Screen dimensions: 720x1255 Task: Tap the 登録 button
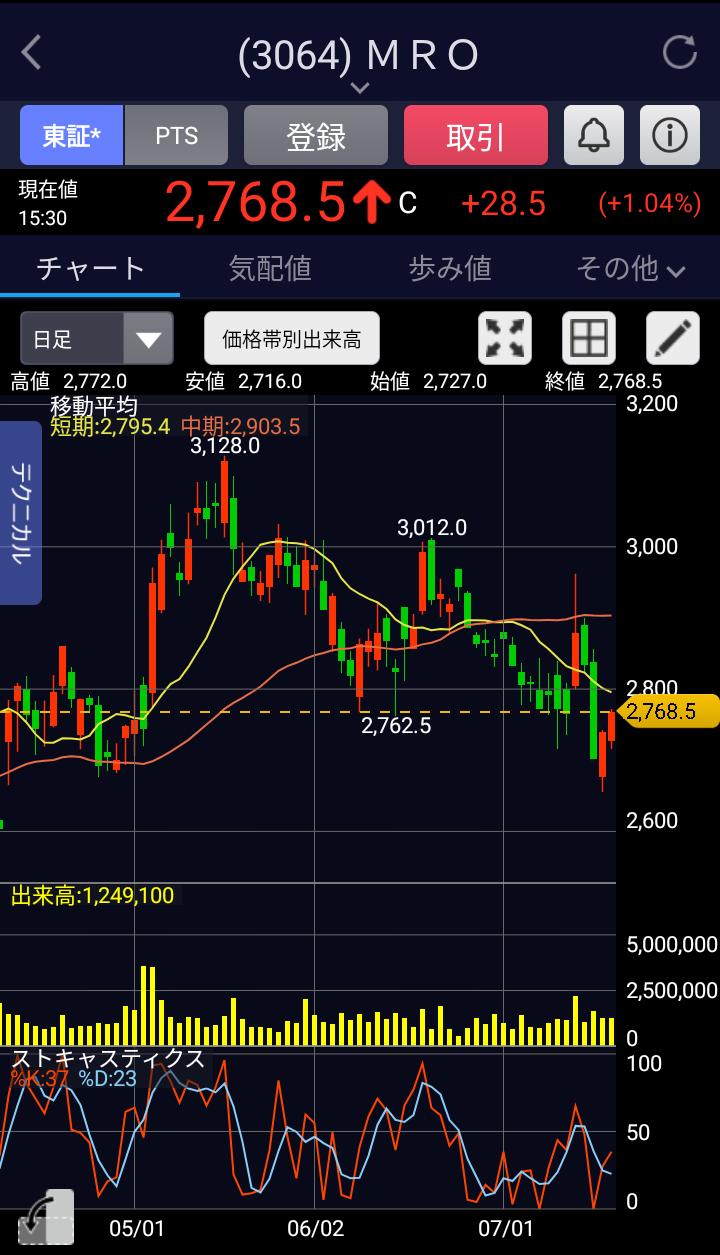(316, 136)
